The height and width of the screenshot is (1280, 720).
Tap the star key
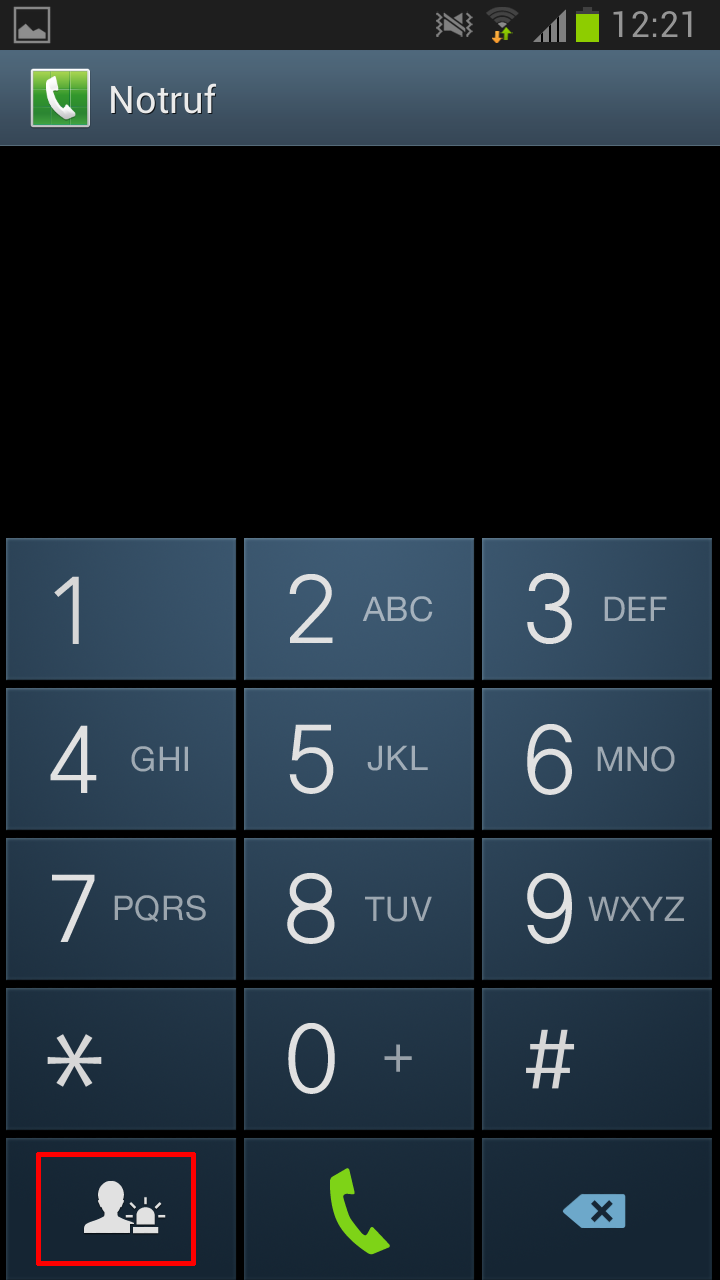121,1059
